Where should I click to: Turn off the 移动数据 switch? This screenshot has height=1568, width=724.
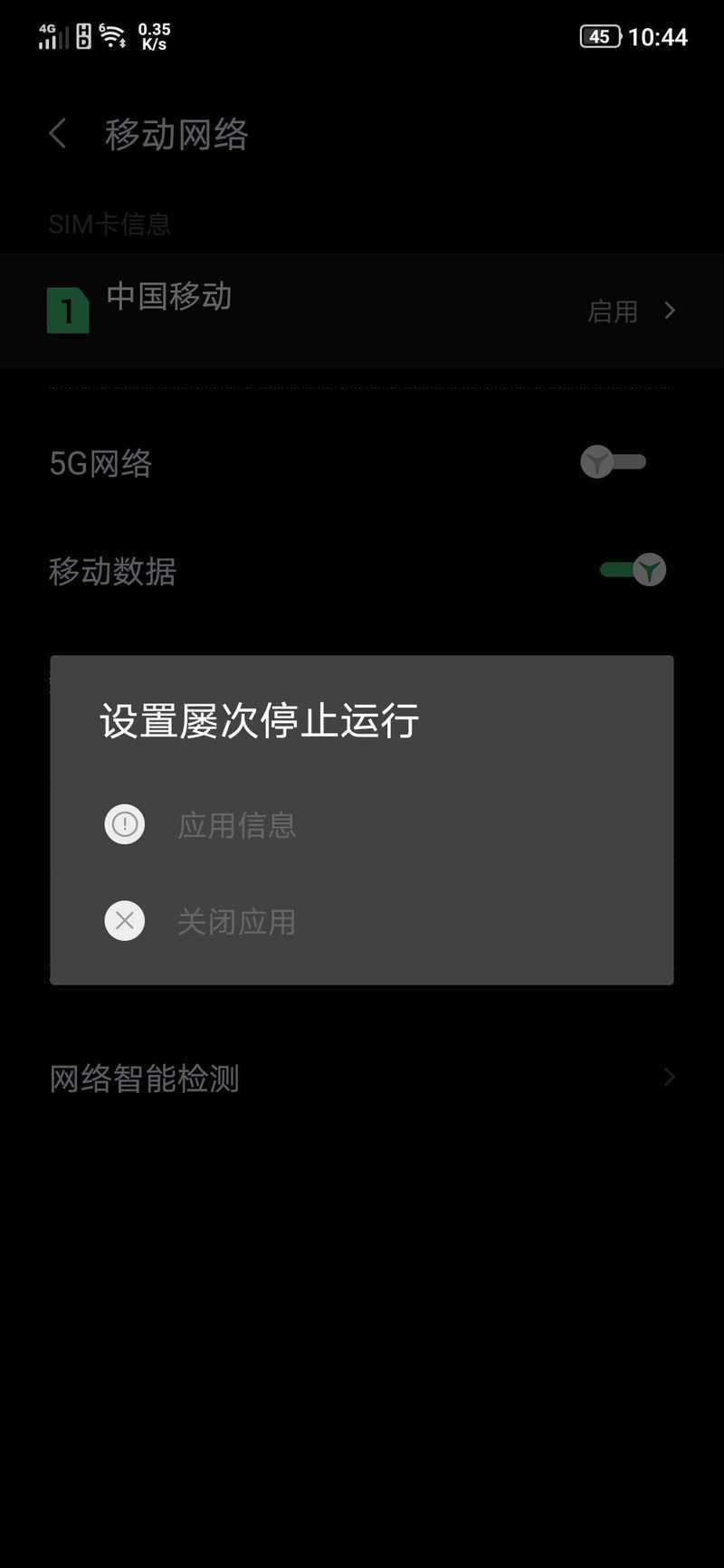[x=632, y=570]
